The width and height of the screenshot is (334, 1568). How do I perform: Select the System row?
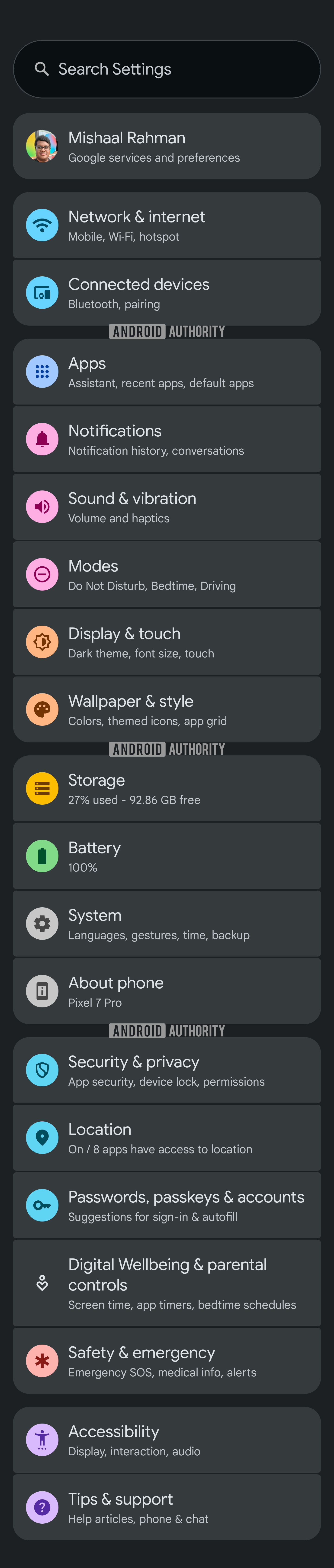point(167,924)
